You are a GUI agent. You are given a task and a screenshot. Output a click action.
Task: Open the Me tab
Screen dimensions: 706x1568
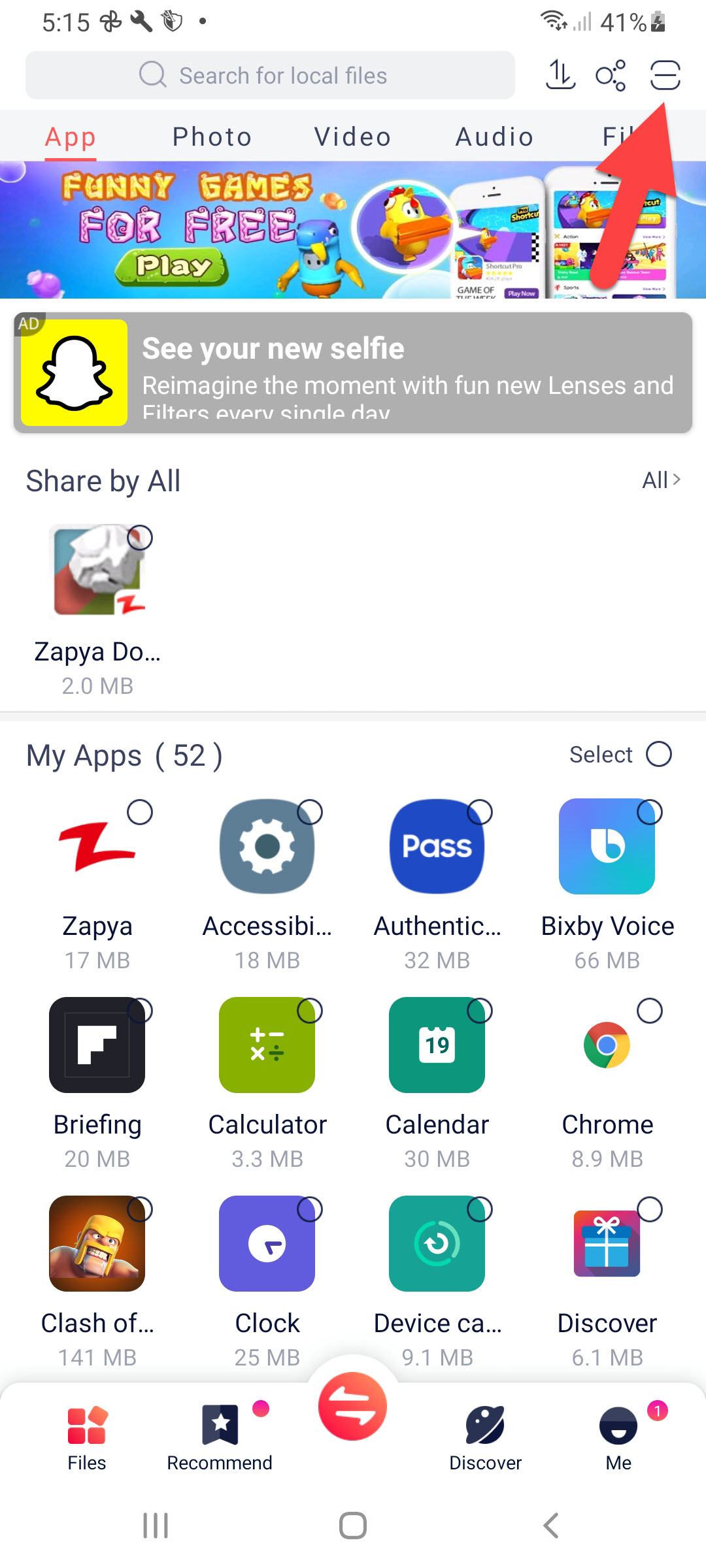coord(618,1437)
